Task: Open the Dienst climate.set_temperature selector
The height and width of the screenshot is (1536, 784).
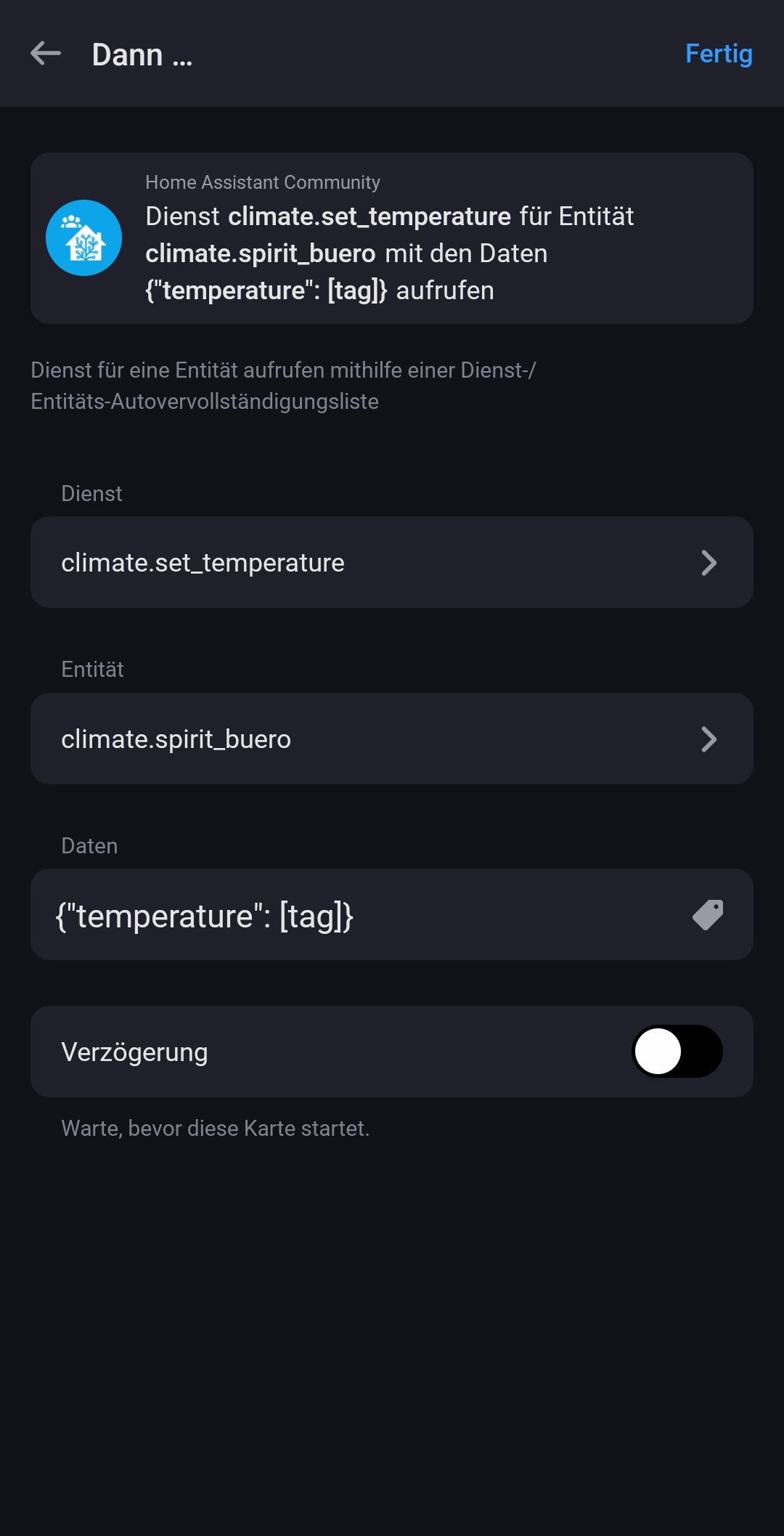Action: coord(391,563)
